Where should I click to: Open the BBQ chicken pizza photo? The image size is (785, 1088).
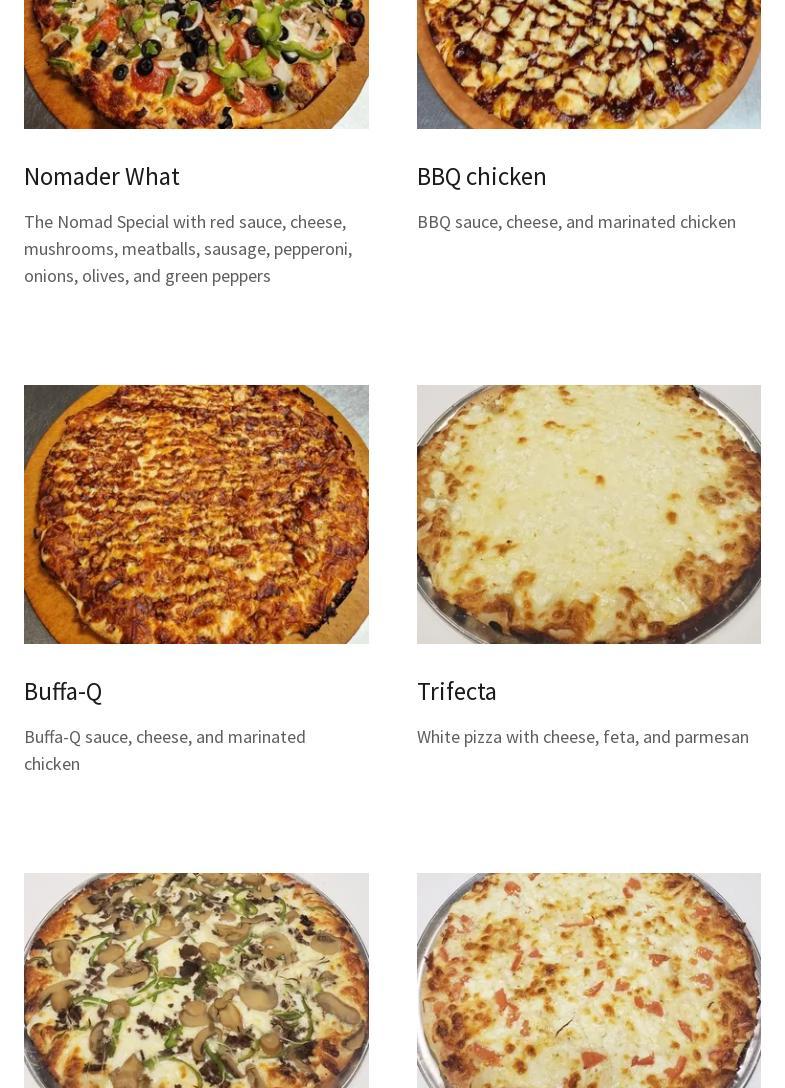coord(588,64)
